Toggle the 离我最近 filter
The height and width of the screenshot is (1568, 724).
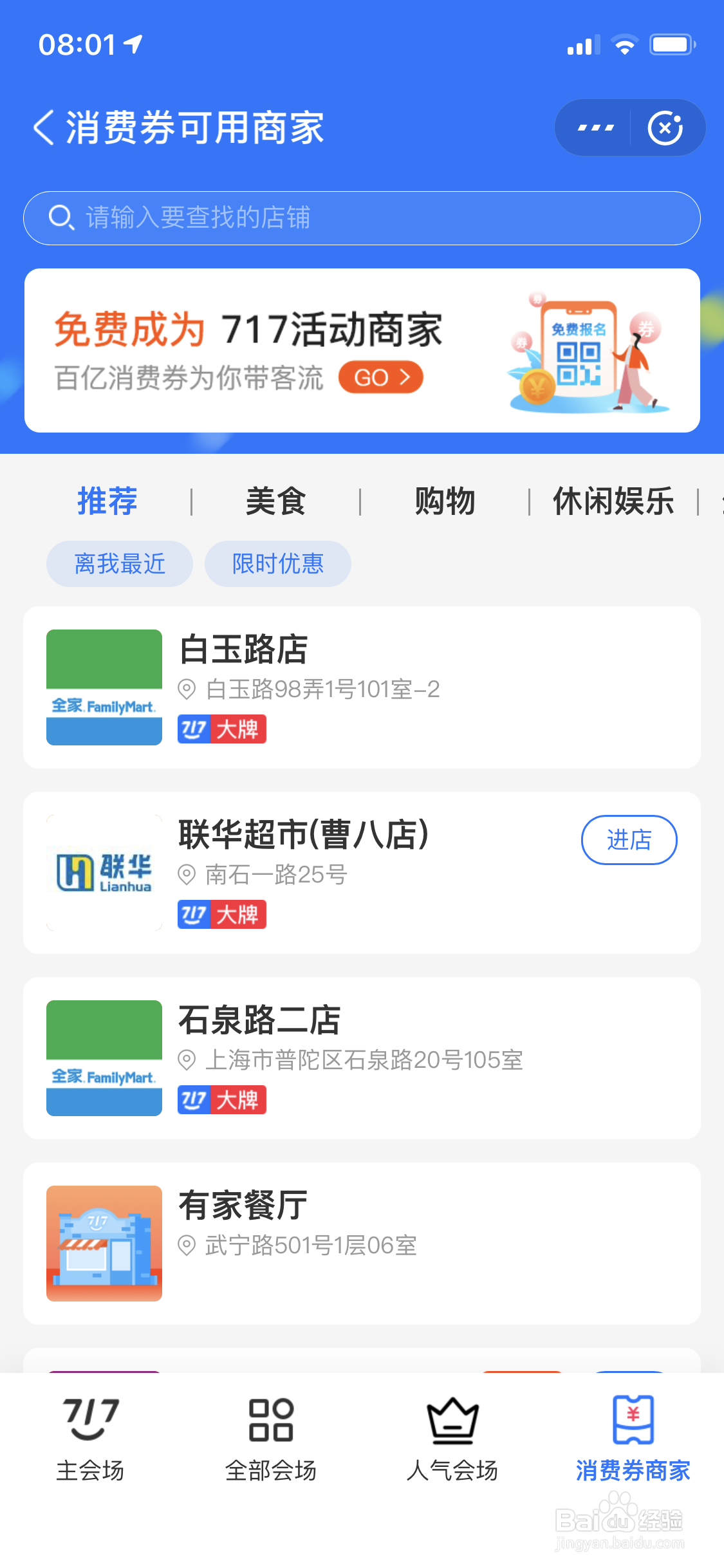[x=119, y=563]
